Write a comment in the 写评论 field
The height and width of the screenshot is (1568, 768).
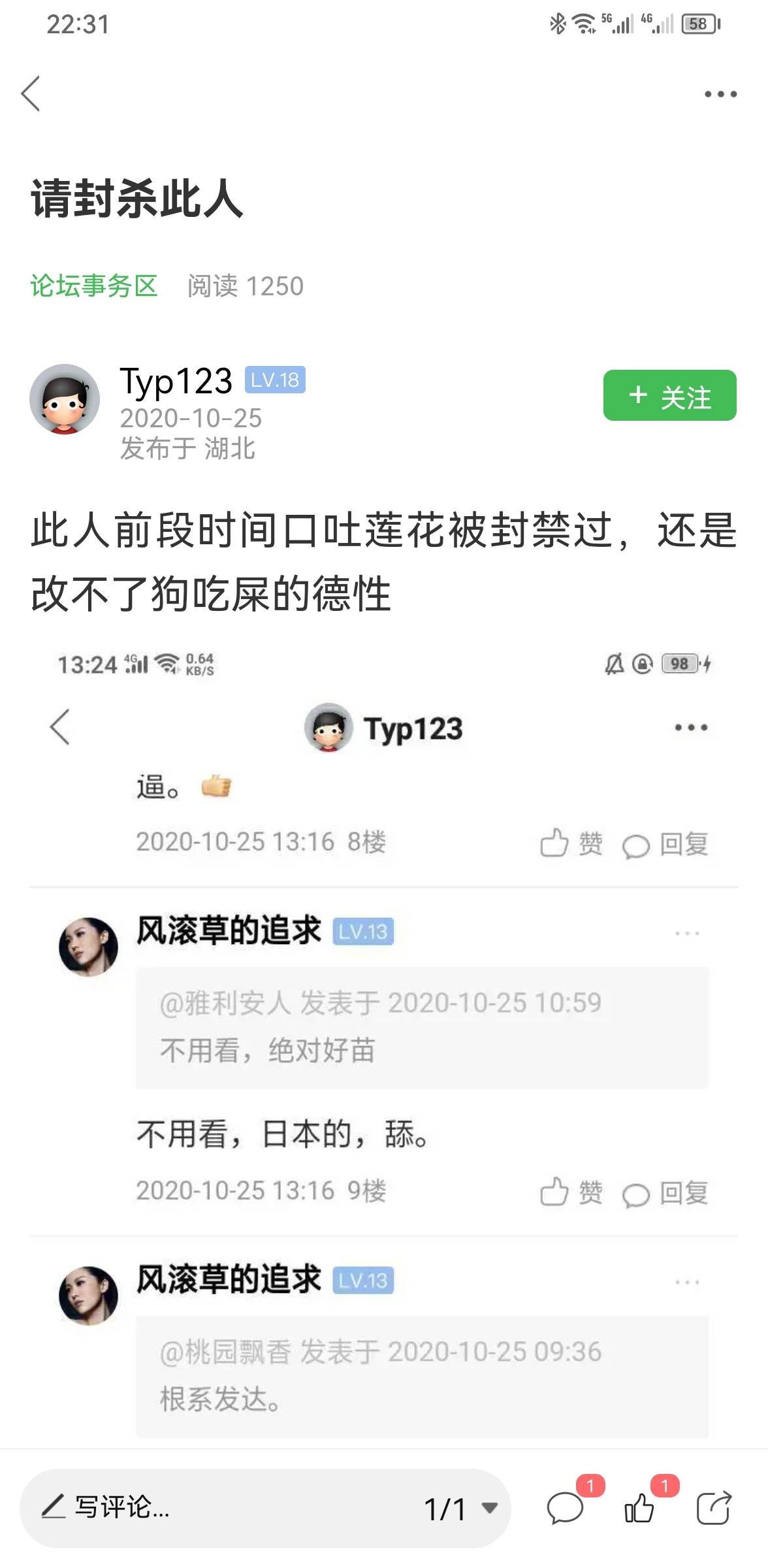(222, 1507)
